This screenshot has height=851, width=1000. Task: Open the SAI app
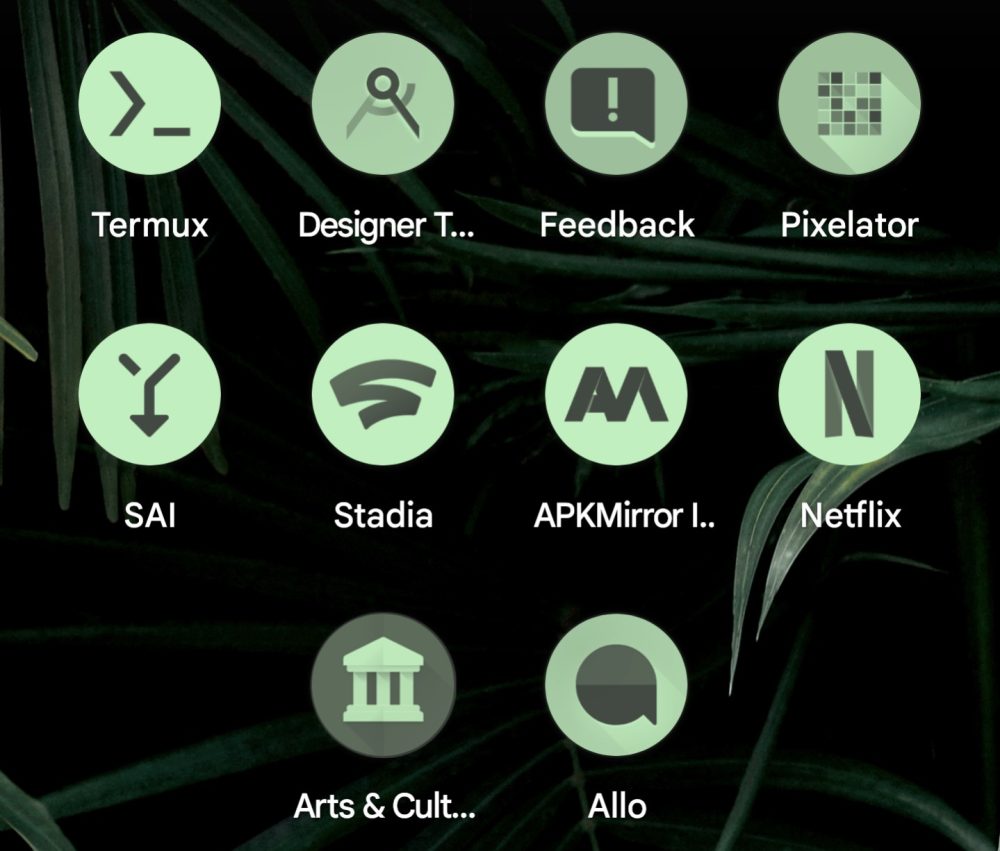pos(150,394)
